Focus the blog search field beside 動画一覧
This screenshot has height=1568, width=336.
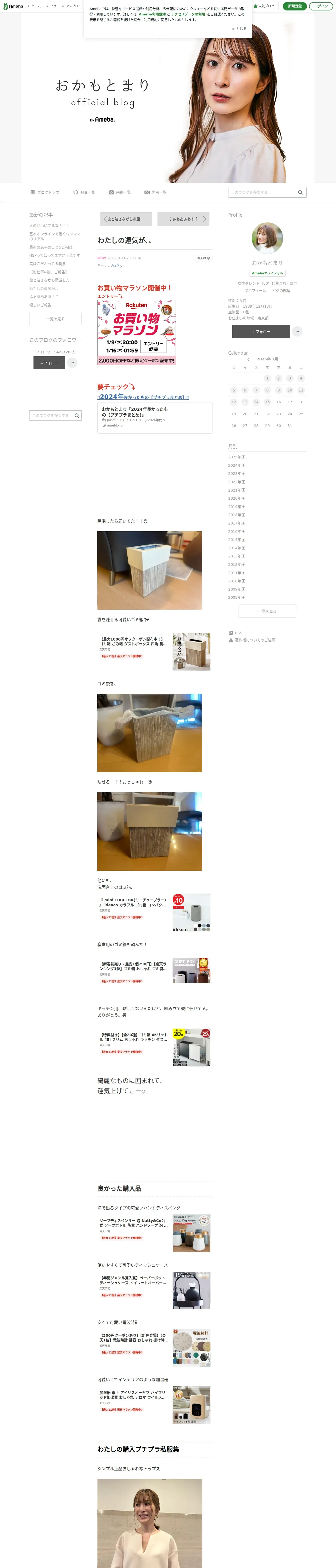click(x=262, y=192)
